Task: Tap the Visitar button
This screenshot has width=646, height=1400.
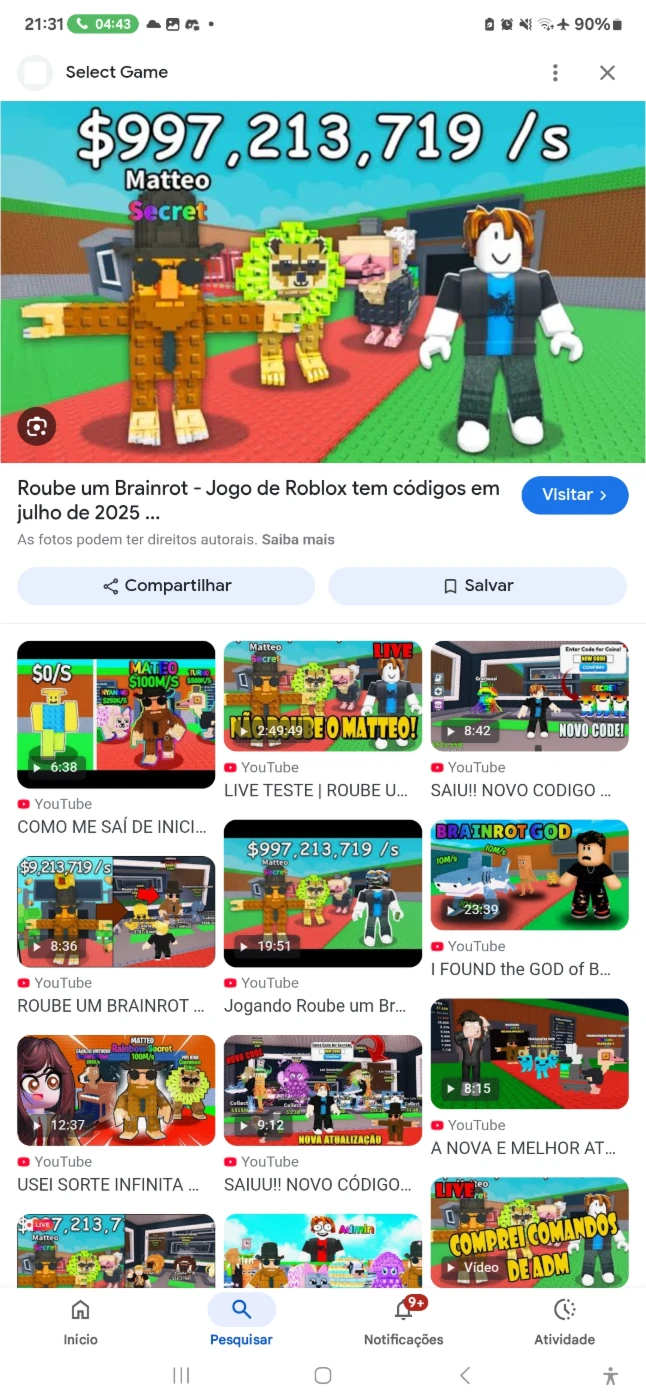Action: click(575, 495)
